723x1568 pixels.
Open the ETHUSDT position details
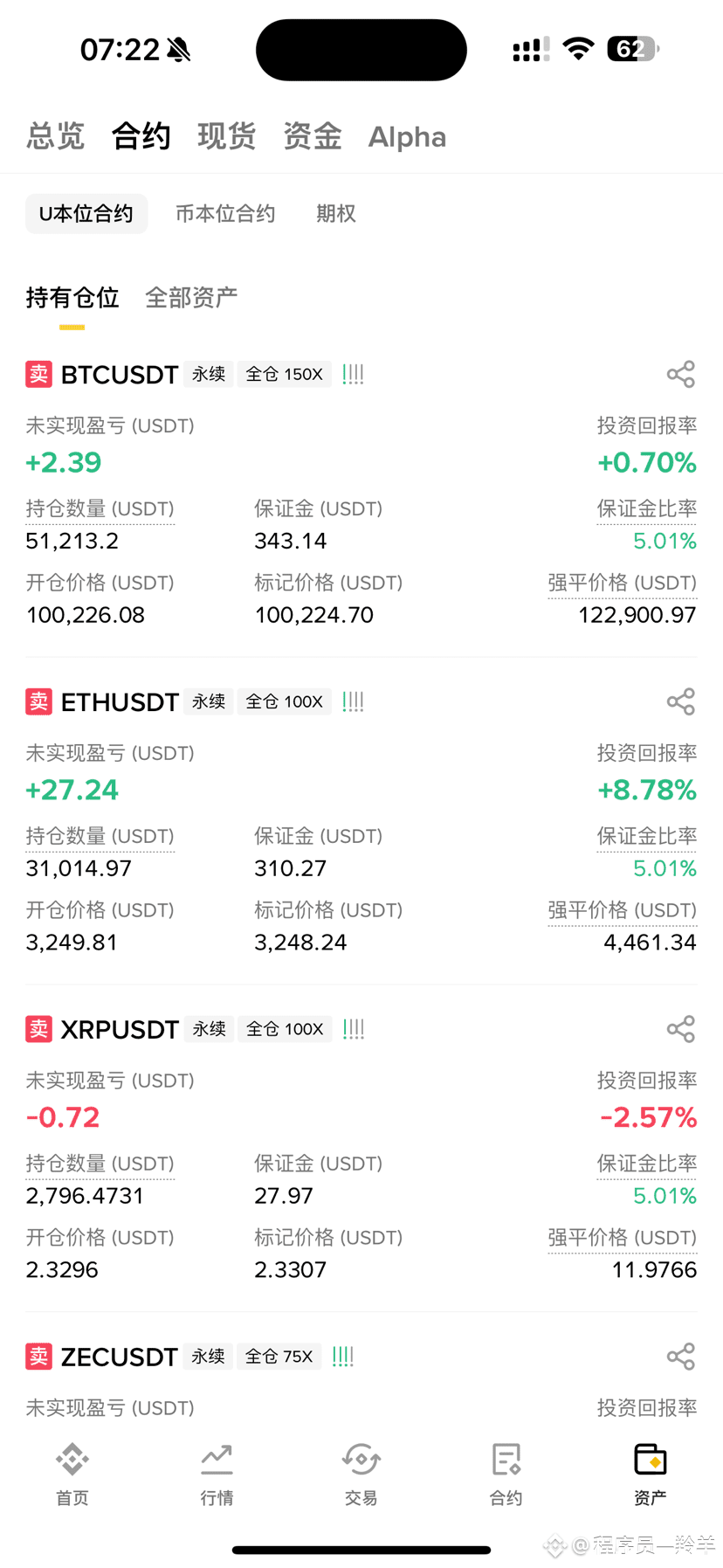[x=120, y=702]
